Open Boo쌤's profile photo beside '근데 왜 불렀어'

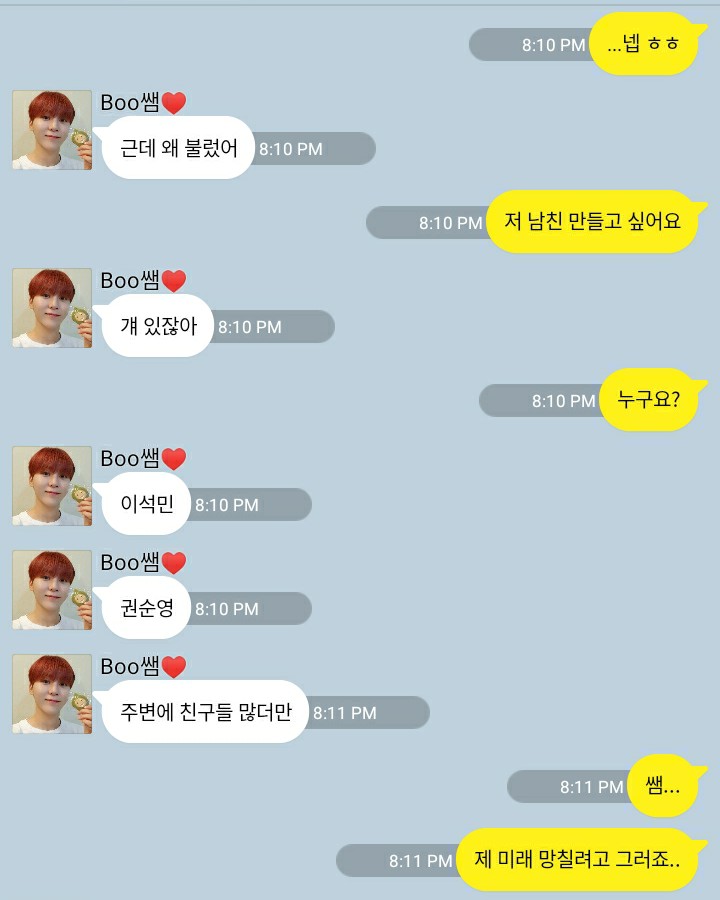(x=52, y=130)
